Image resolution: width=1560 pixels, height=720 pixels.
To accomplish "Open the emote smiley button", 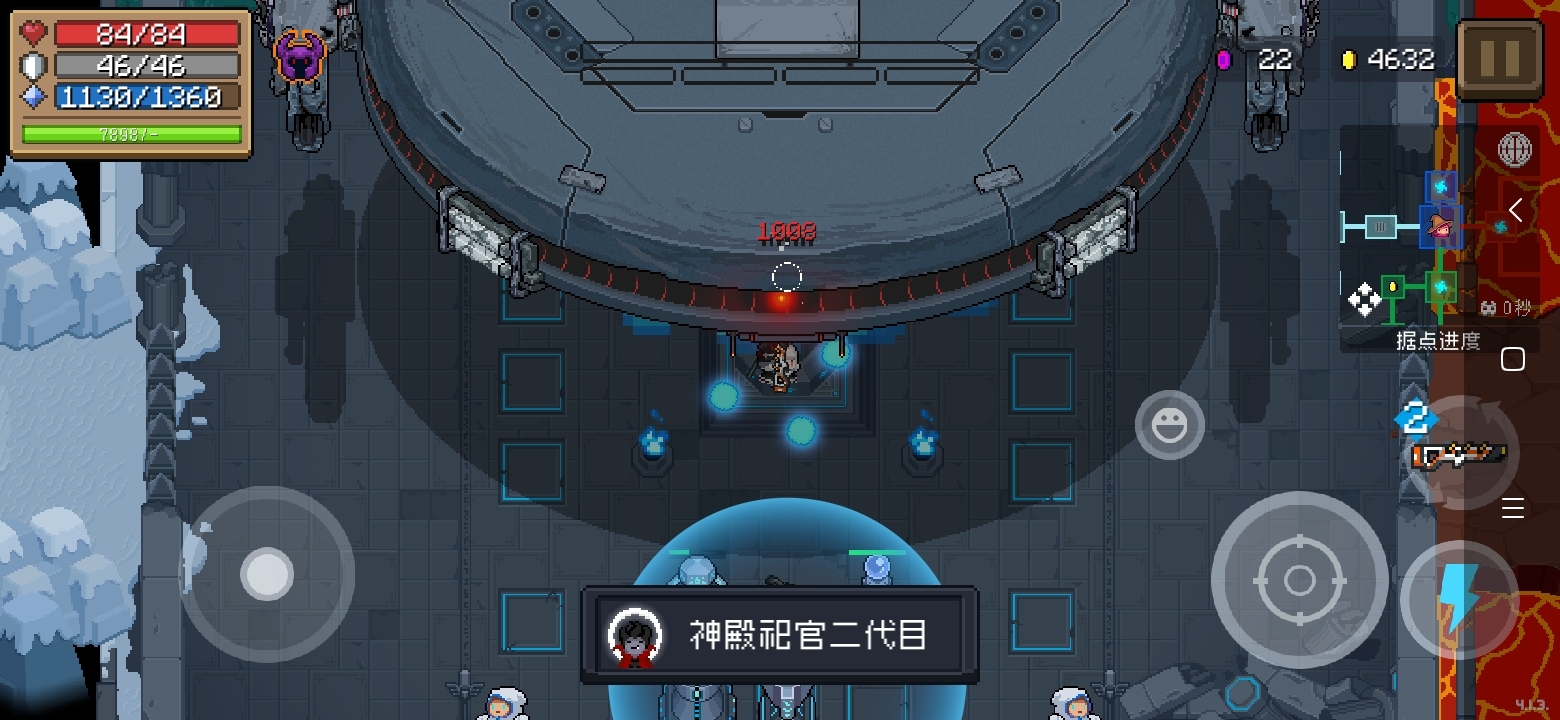I will tap(1168, 426).
